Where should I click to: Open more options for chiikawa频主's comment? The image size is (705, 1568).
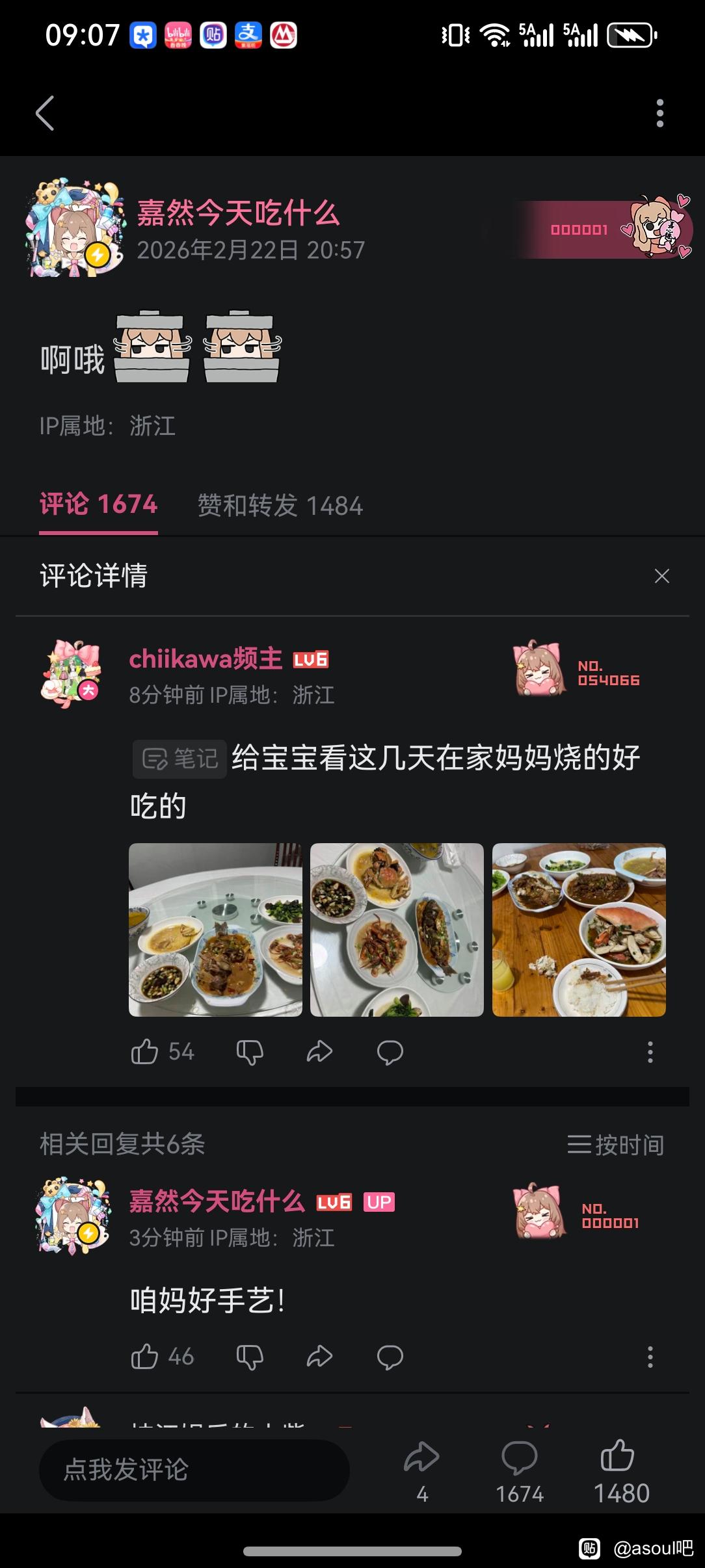pos(650,1051)
